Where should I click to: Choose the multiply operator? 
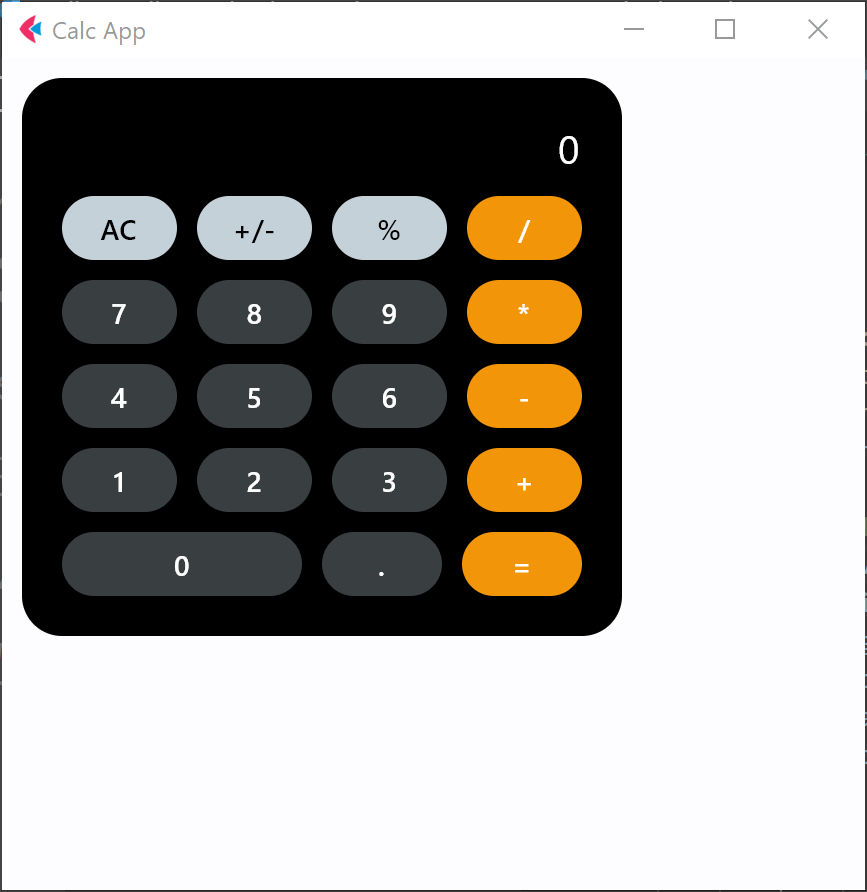pyautogui.click(x=524, y=313)
